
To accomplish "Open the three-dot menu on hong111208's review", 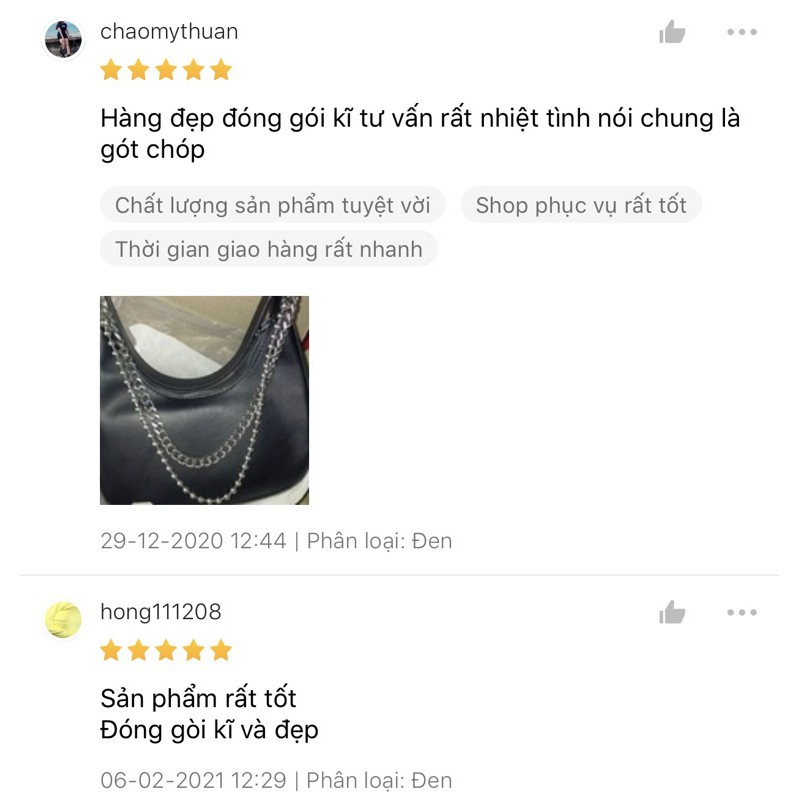I will (x=742, y=612).
